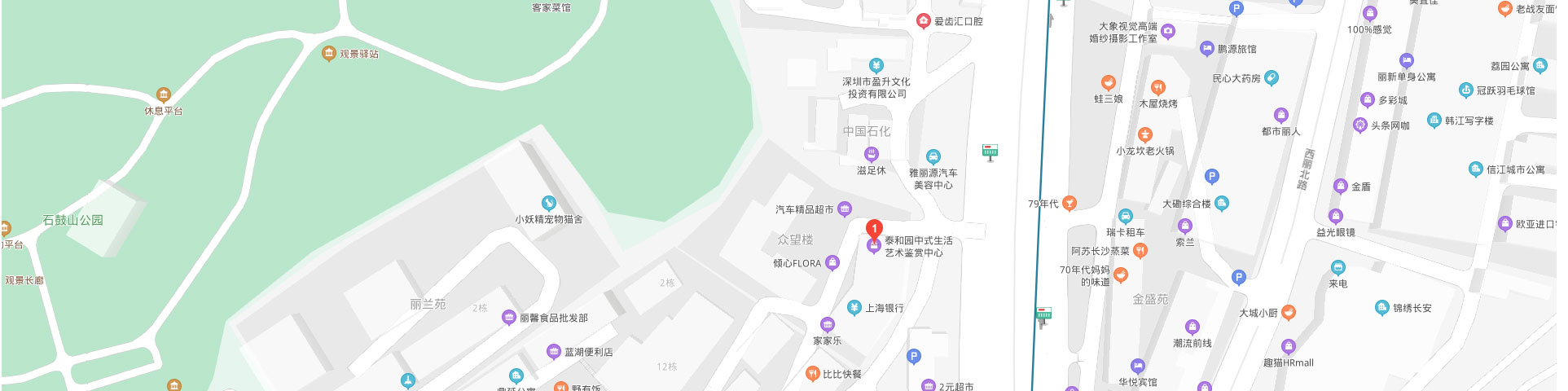Select the 锦绣长安 building marker
Screen dimensions: 1568x391
coord(1381,308)
